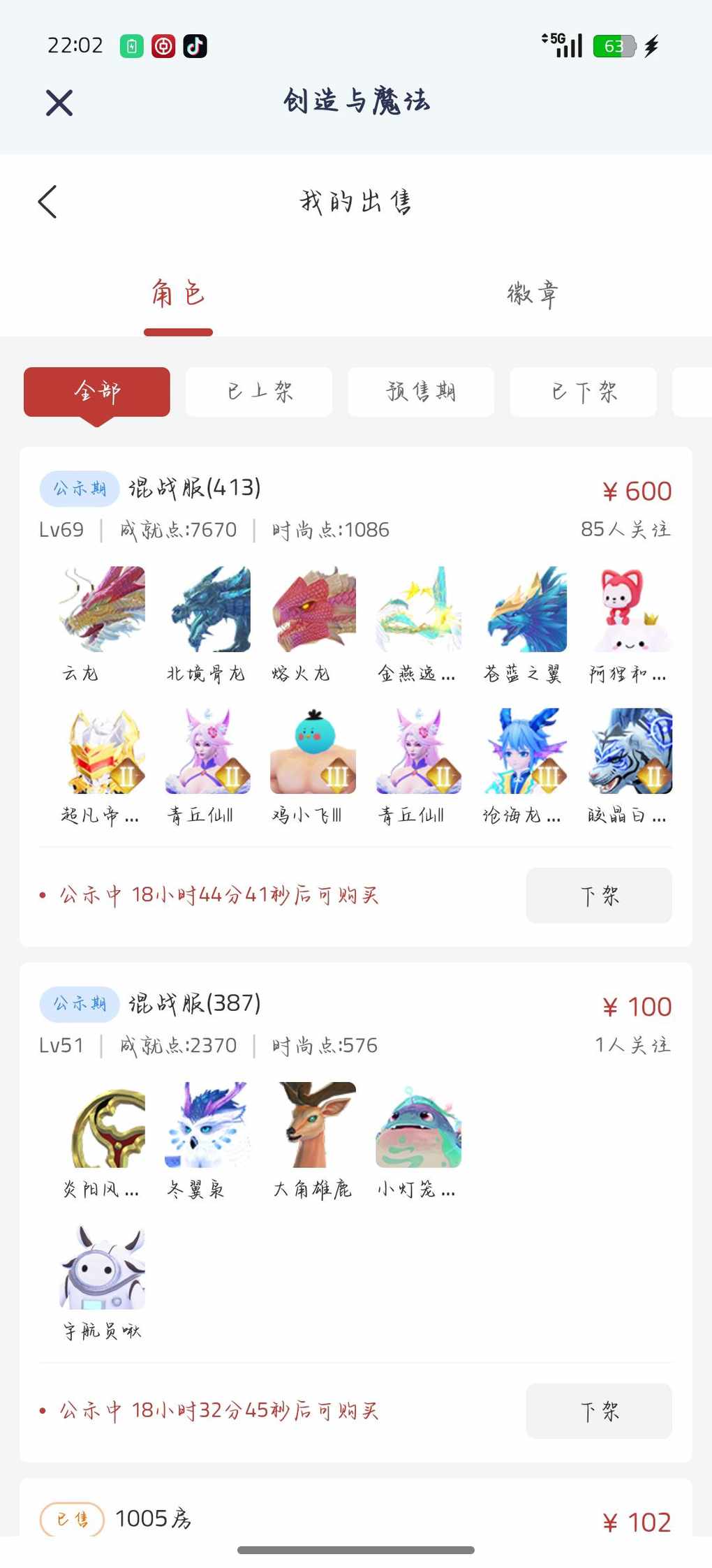This screenshot has height=1568, width=712.
Task: Tap 下架 for the 混战服(413) listing
Action: click(x=599, y=895)
